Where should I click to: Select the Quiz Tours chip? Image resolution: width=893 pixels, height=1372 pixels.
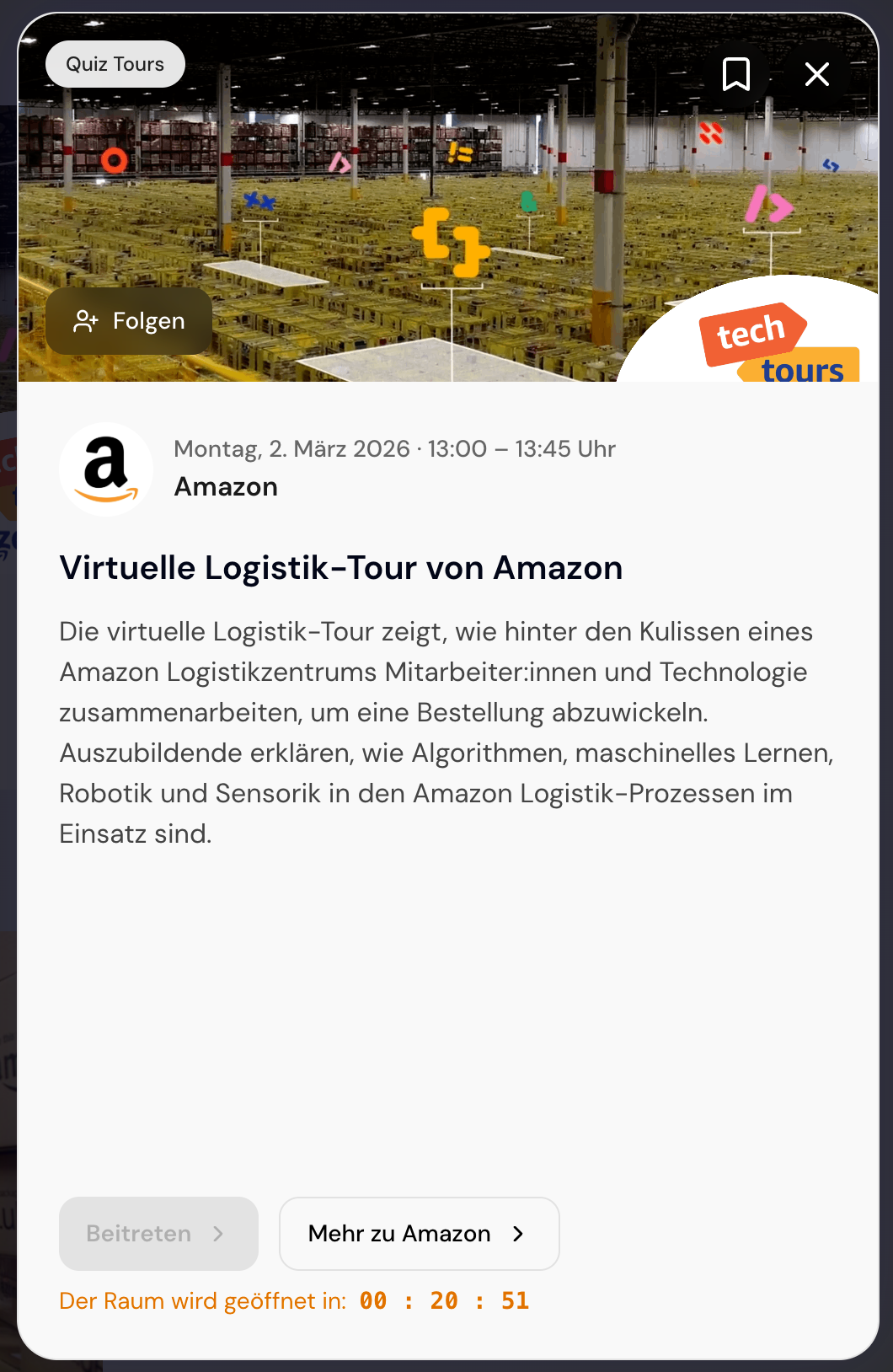pos(115,64)
